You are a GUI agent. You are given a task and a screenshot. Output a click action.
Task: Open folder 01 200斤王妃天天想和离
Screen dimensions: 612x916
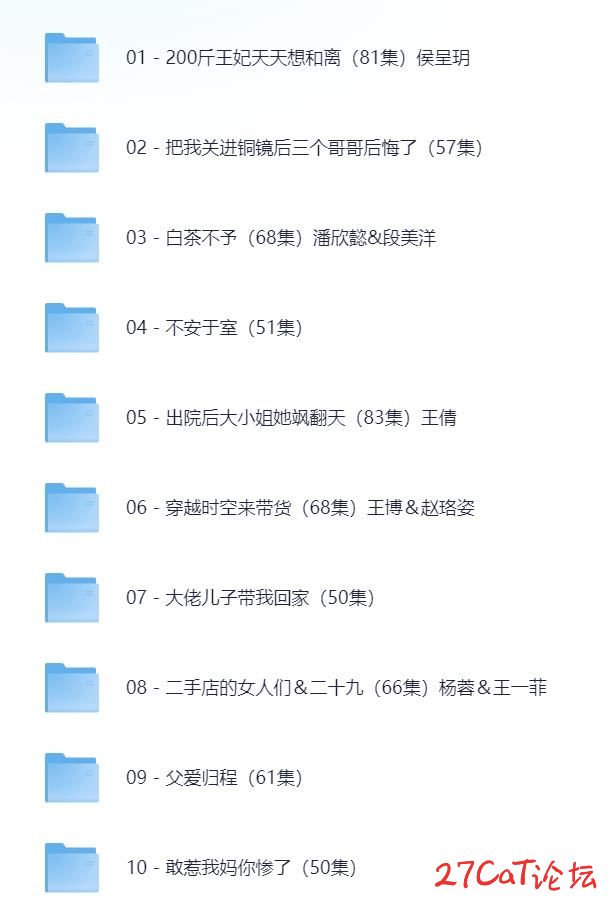point(72,58)
